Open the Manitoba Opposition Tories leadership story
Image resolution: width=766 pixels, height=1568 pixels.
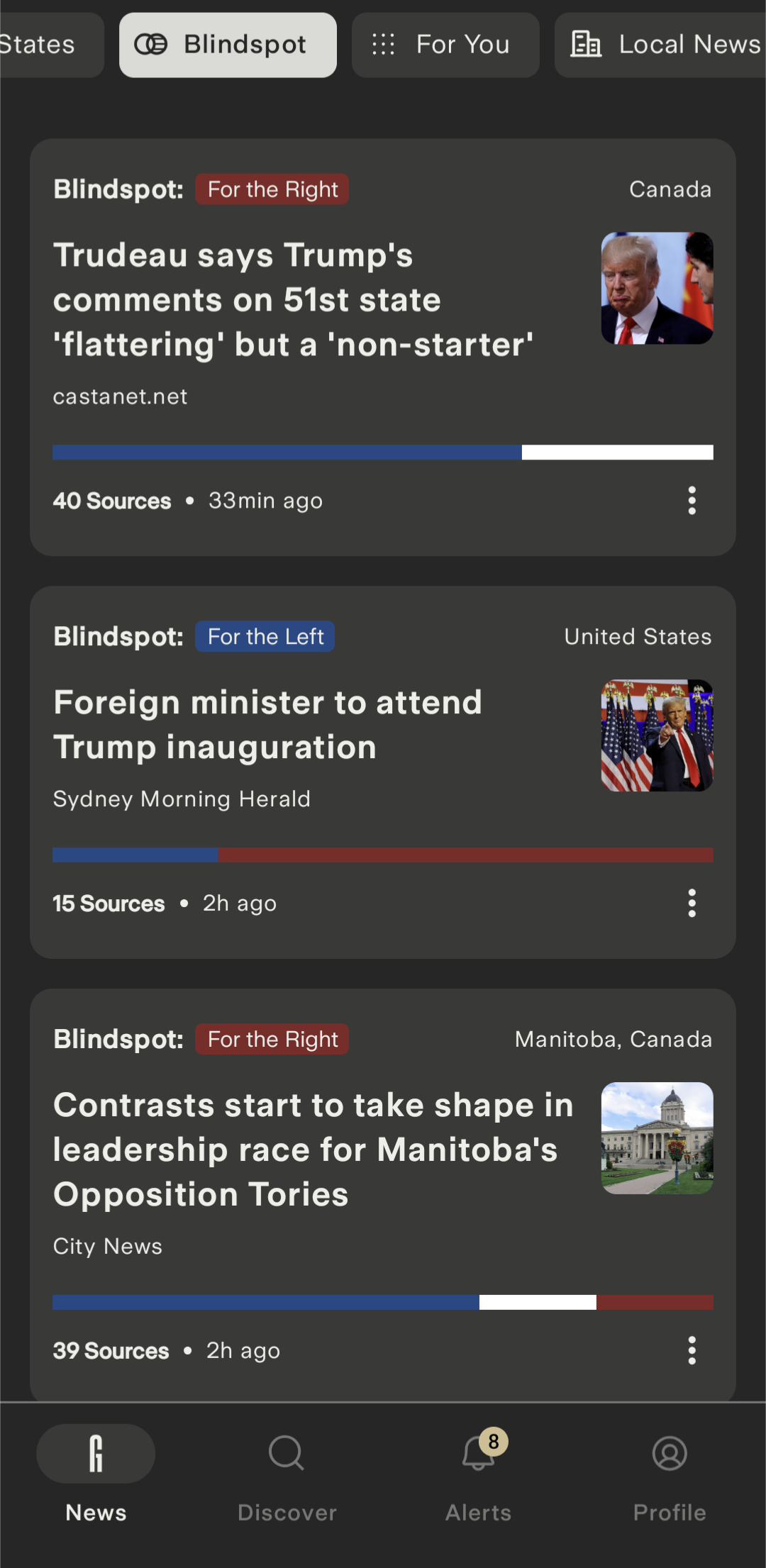(x=313, y=1150)
